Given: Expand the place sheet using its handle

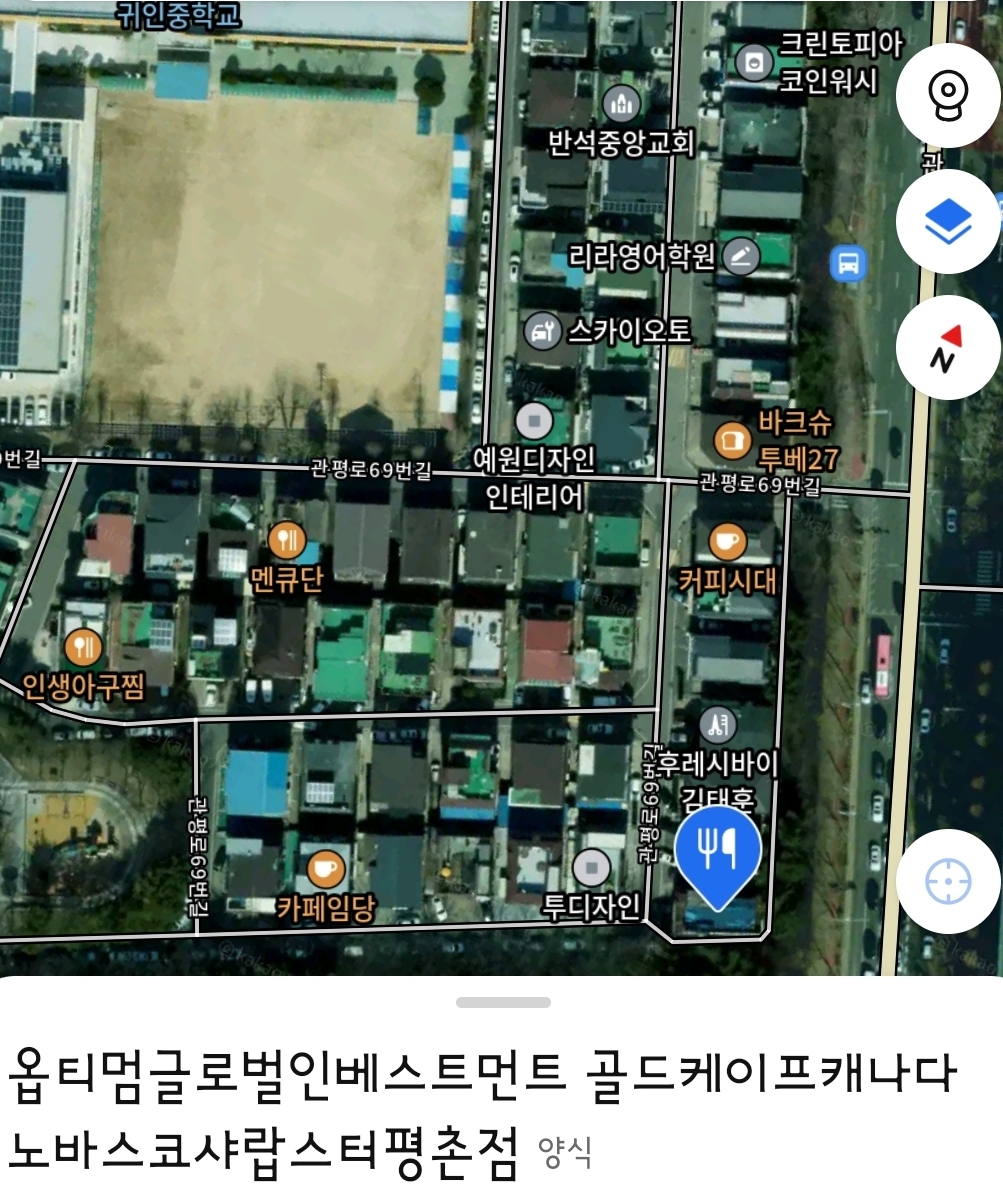Looking at the screenshot, I should coord(503,1002).
